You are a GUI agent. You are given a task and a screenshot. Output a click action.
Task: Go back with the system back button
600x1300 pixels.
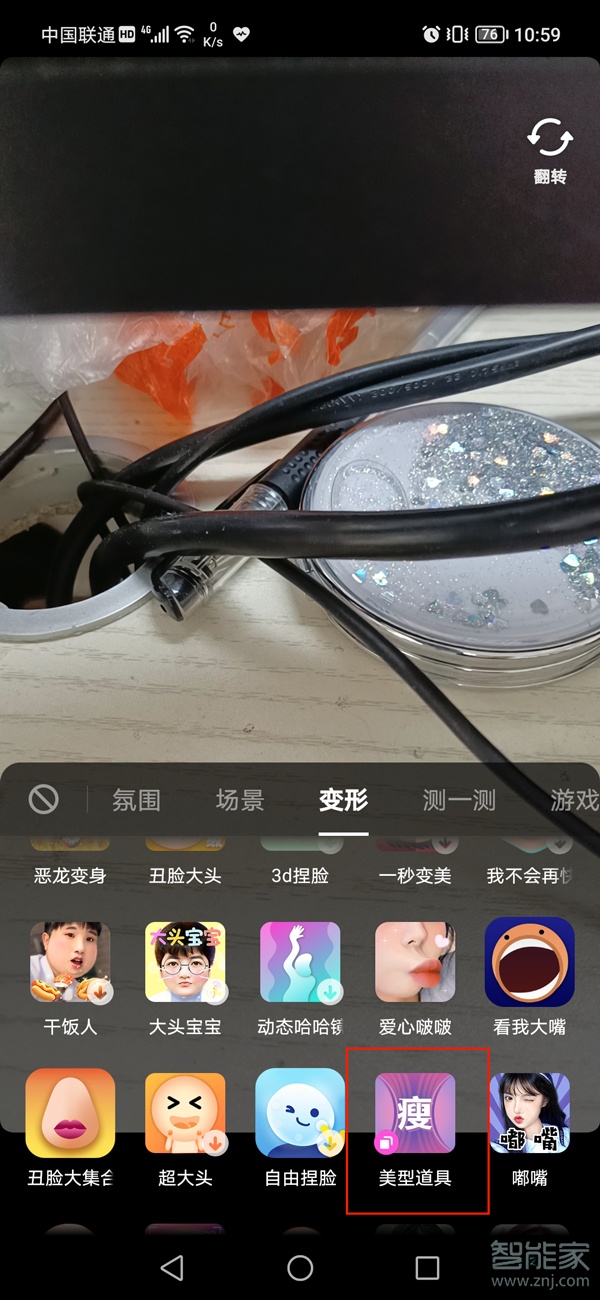pos(172,1268)
